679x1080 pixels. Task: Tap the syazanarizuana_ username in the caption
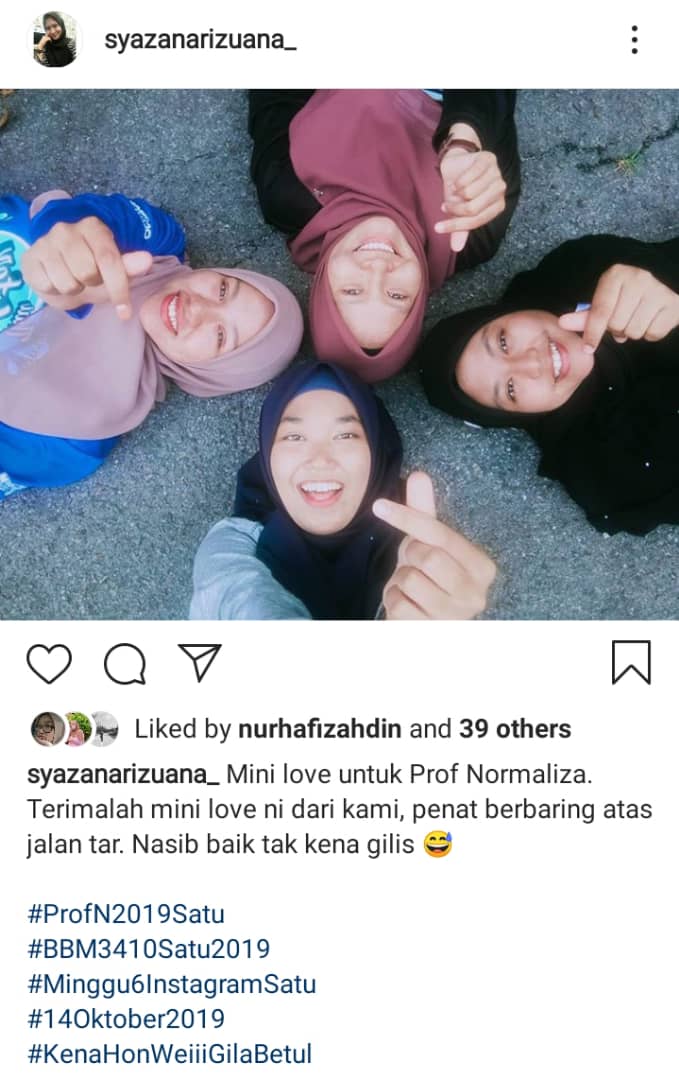click(x=123, y=775)
